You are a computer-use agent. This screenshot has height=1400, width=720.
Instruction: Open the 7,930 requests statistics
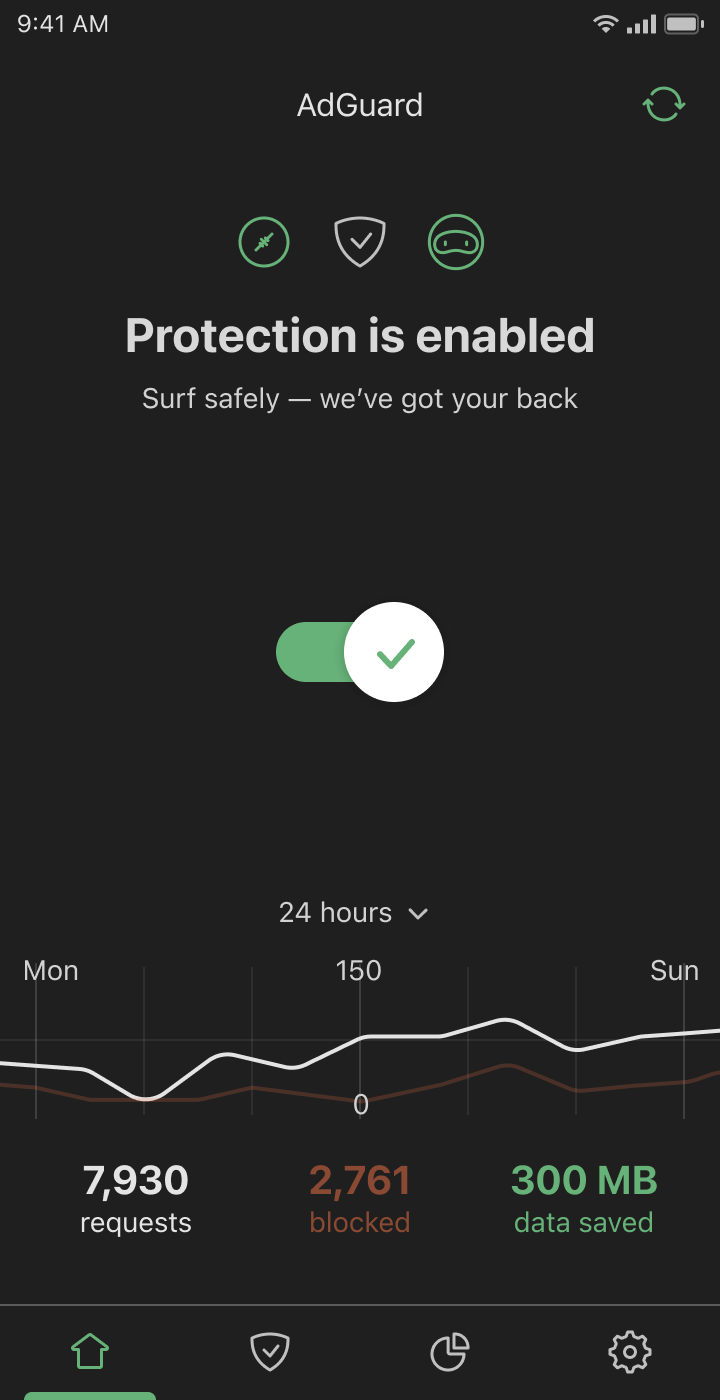click(136, 1198)
